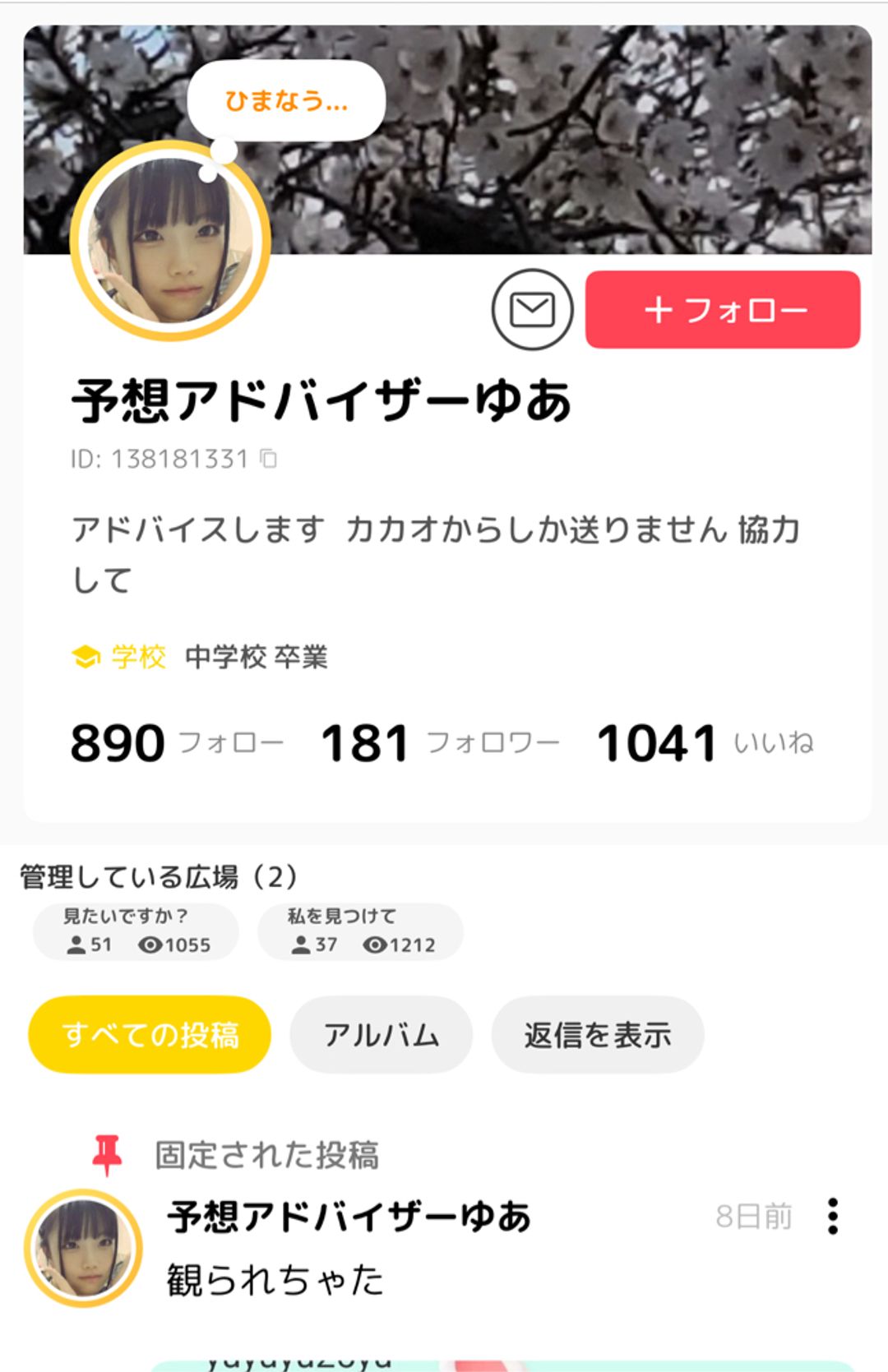Open the pinned post 観られちゃた

(275, 1280)
